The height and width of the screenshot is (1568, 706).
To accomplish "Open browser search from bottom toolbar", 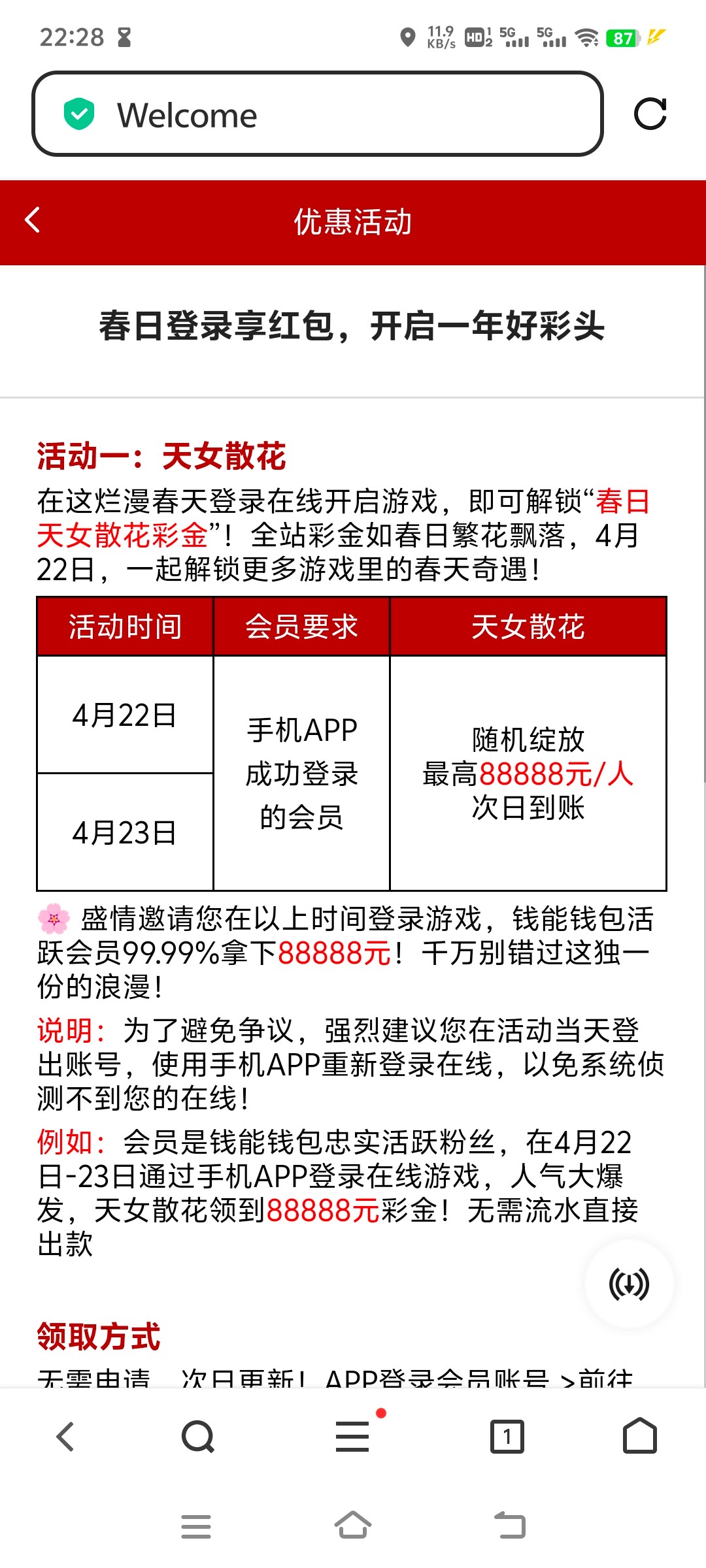I will pyautogui.click(x=198, y=1437).
